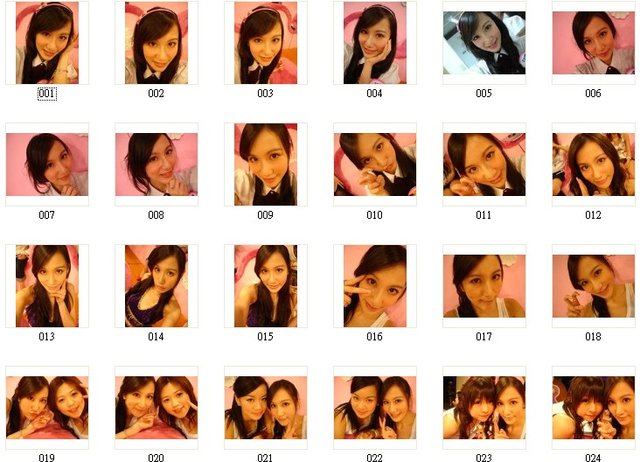Image resolution: width=640 pixels, height=462 pixels.
Task: Select image 003 in the grid
Action: tap(265, 42)
